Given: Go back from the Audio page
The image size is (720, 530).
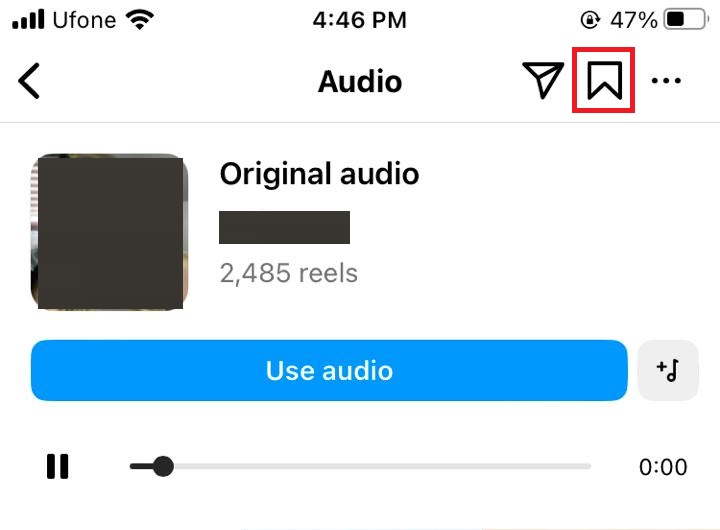Looking at the screenshot, I should point(30,81).
